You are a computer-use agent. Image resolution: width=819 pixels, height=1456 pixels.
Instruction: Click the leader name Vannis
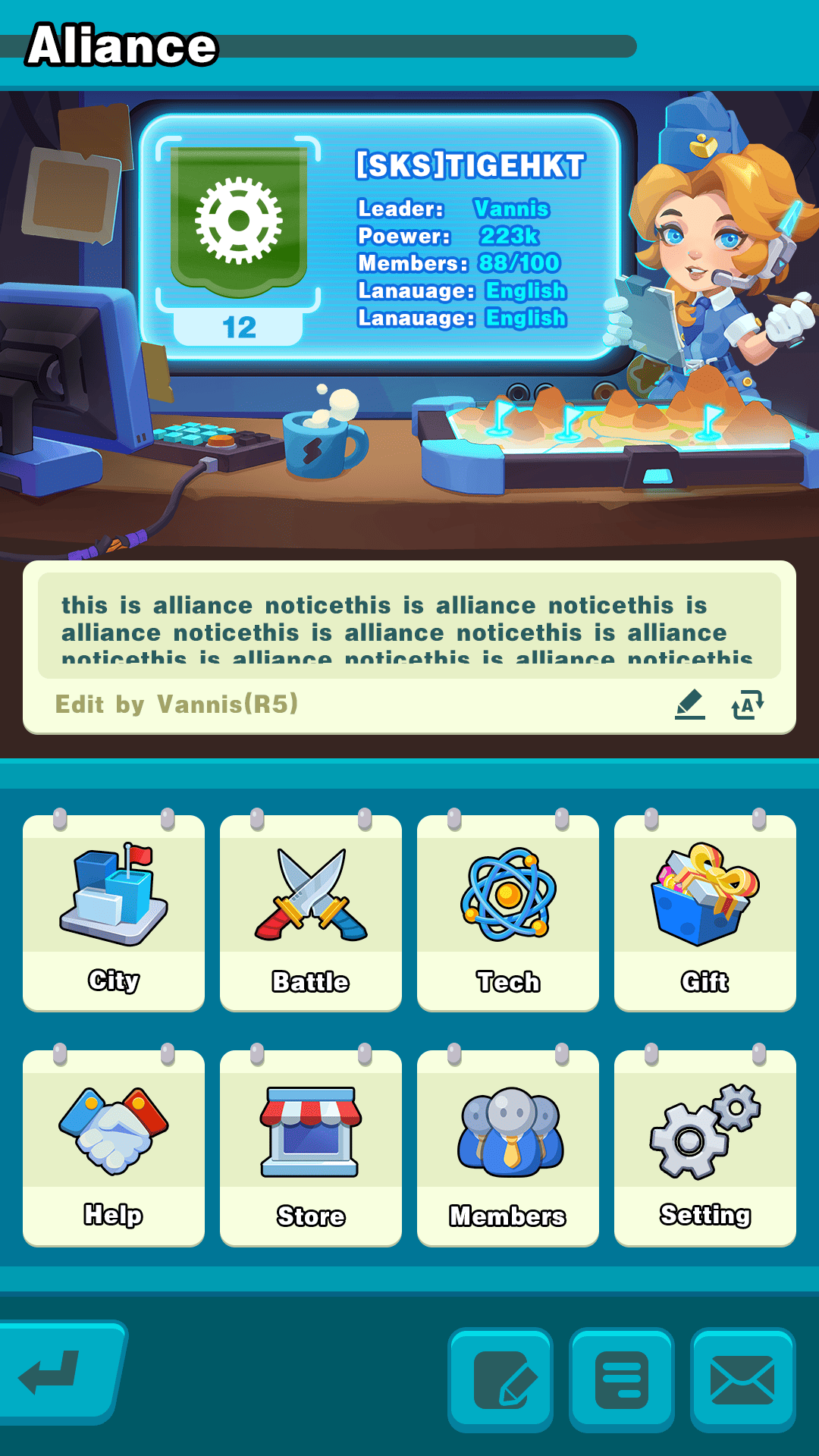(x=513, y=207)
